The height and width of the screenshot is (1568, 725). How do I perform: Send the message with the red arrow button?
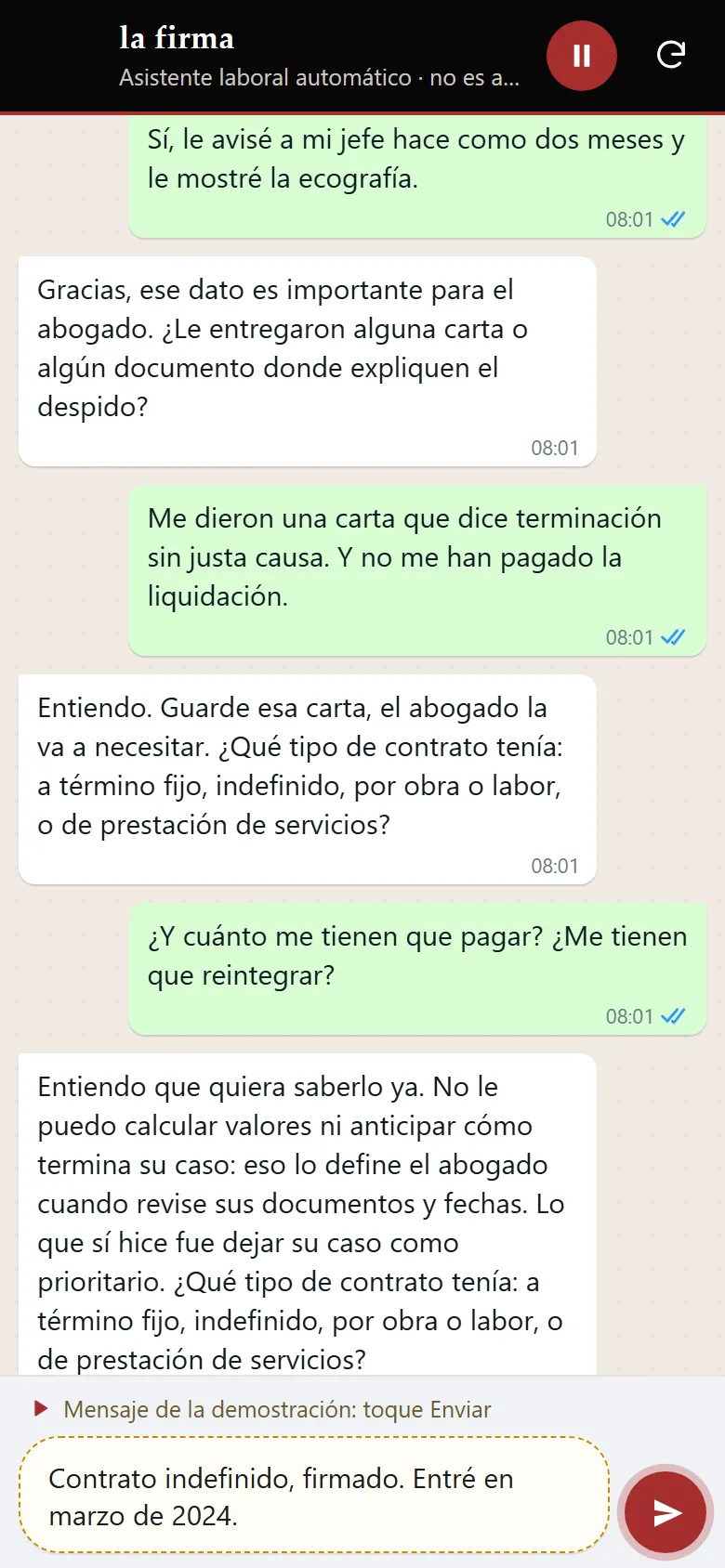(666, 1512)
